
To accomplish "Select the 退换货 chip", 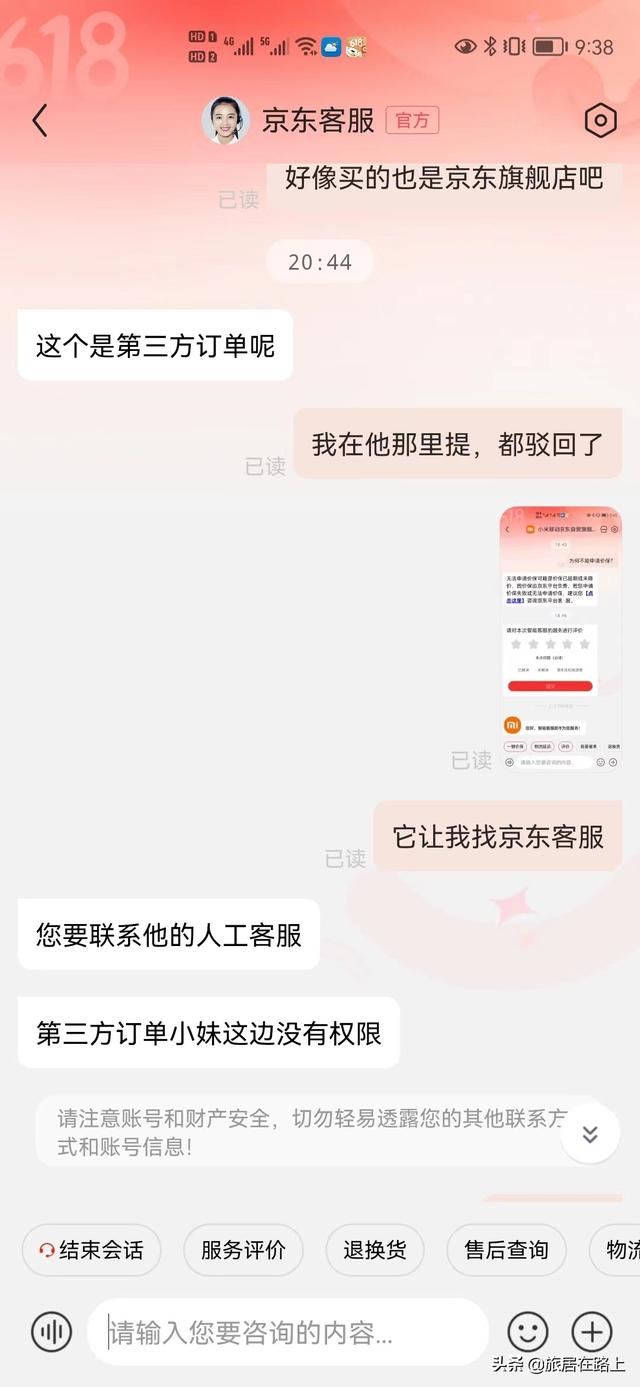I will (375, 1250).
